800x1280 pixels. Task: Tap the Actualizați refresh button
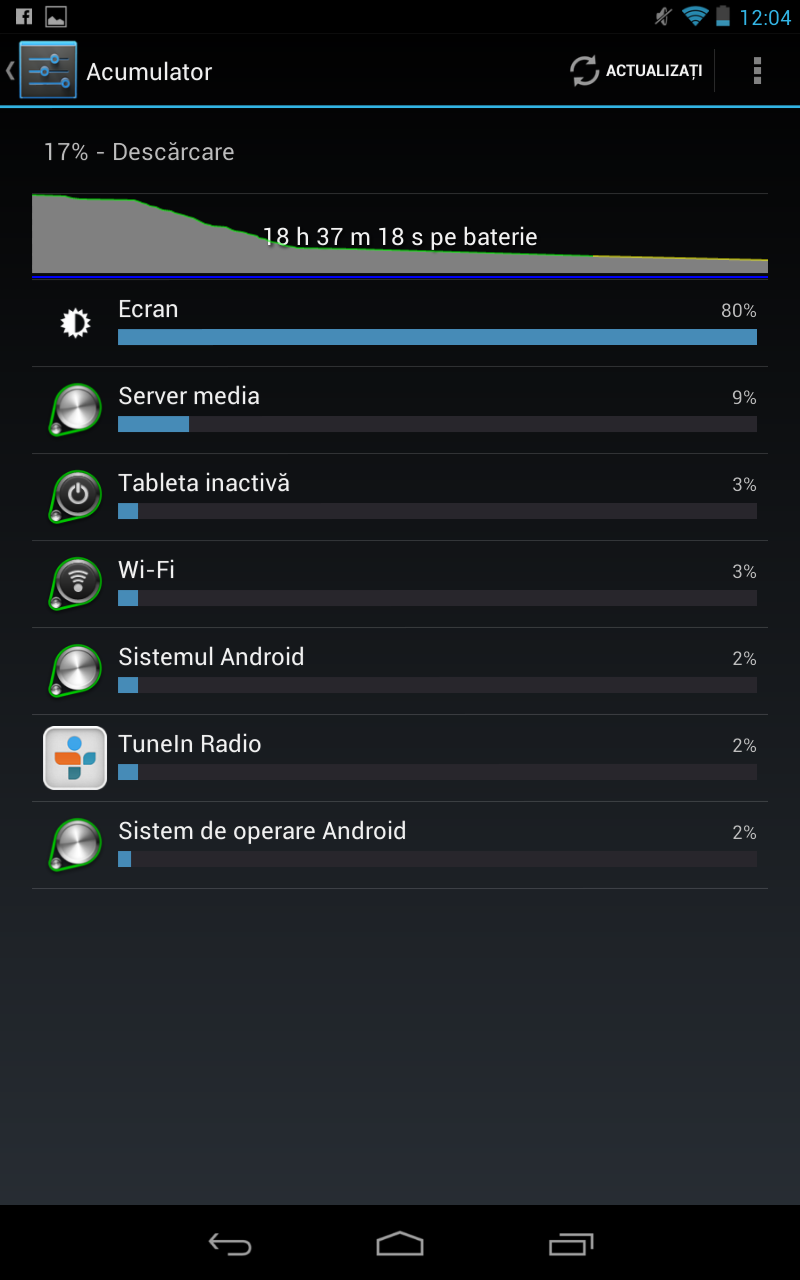pyautogui.click(x=636, y=71)
